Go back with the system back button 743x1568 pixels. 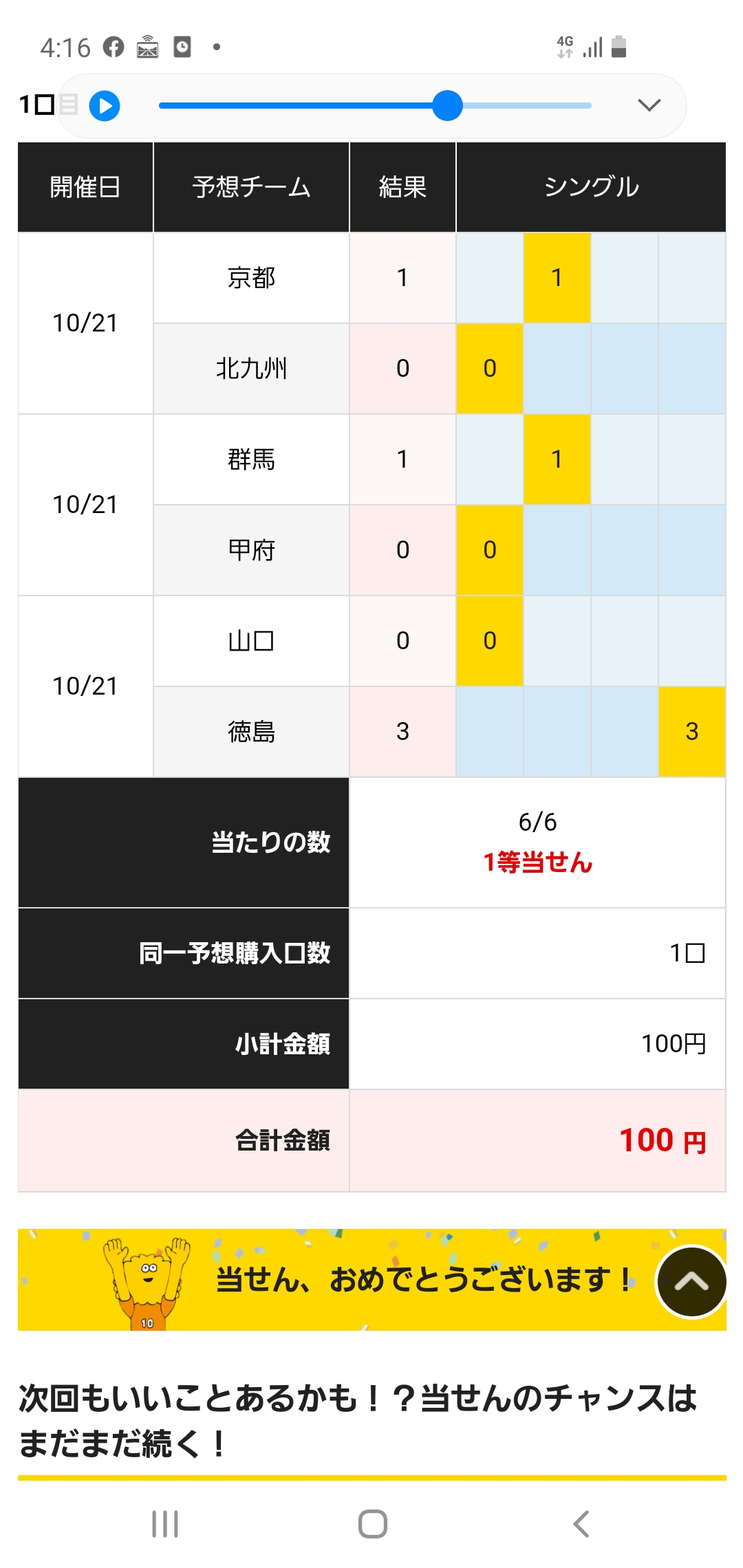click(581, 1524)
